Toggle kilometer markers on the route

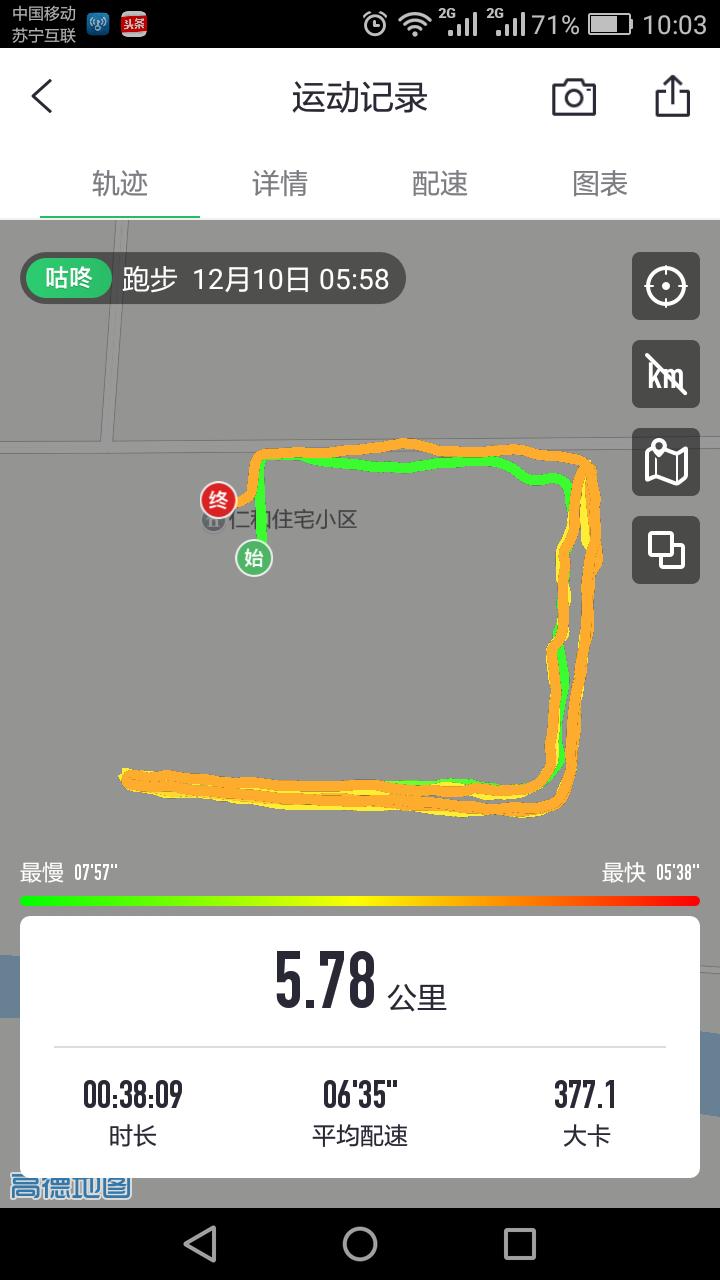coord(665,374)
